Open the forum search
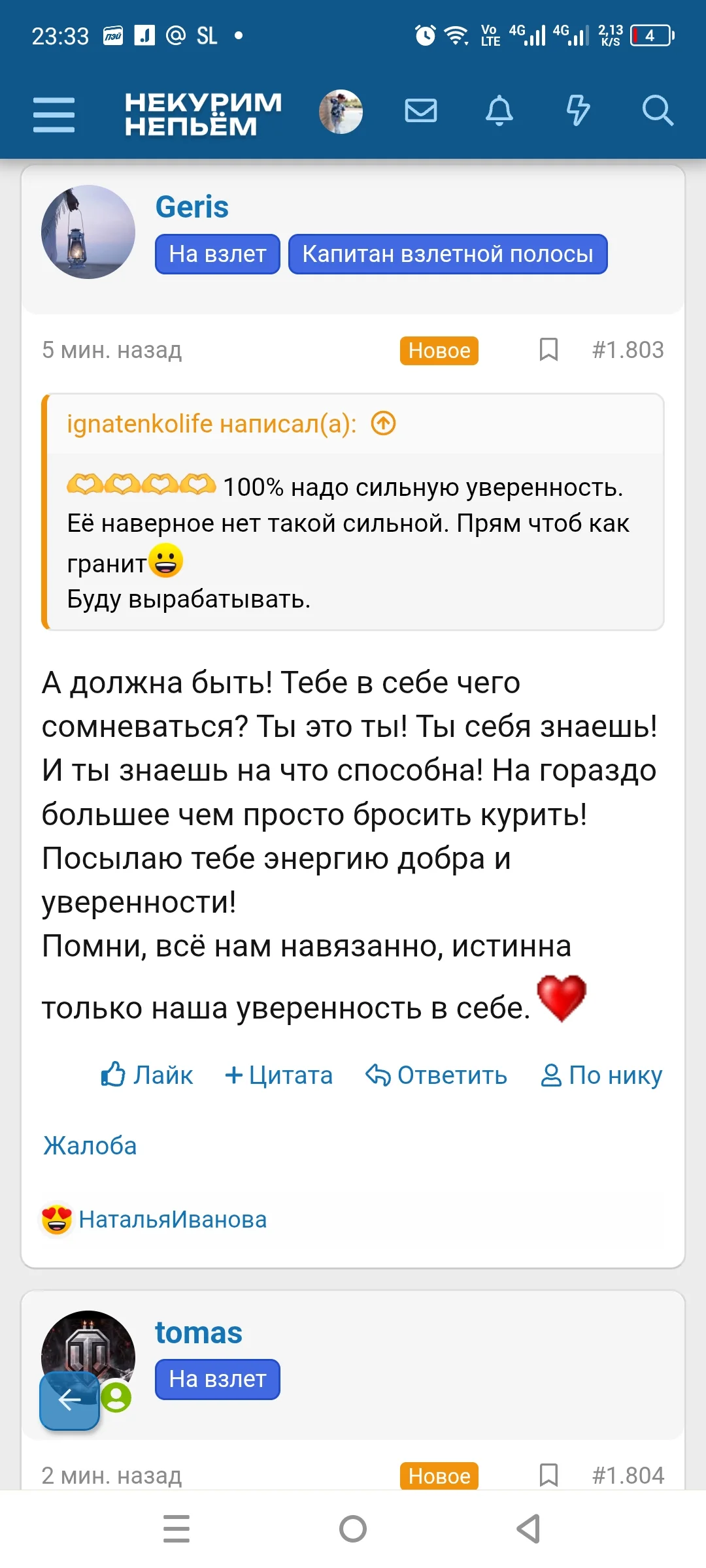706x1568 pixels. [x=658, y=111]
